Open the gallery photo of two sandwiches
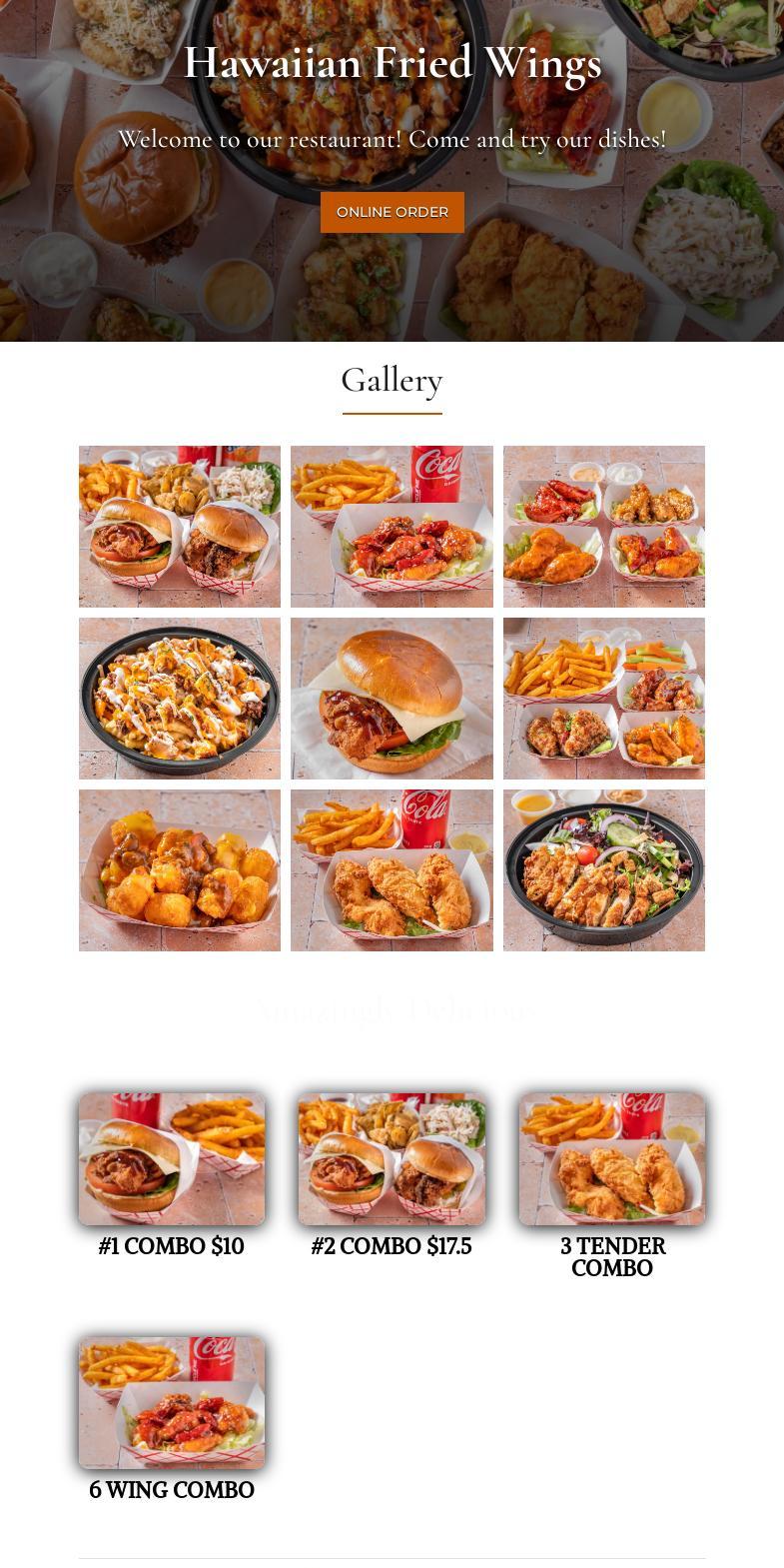The width and height of the screenshot is (784, 1568). [x=180, y=527]
